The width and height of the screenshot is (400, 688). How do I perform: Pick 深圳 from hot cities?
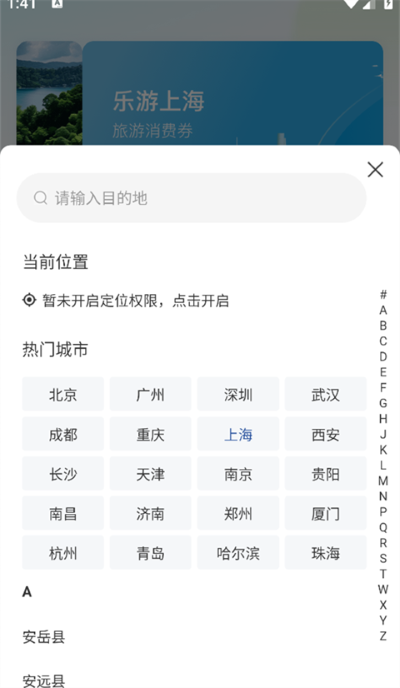click(238, 394)
